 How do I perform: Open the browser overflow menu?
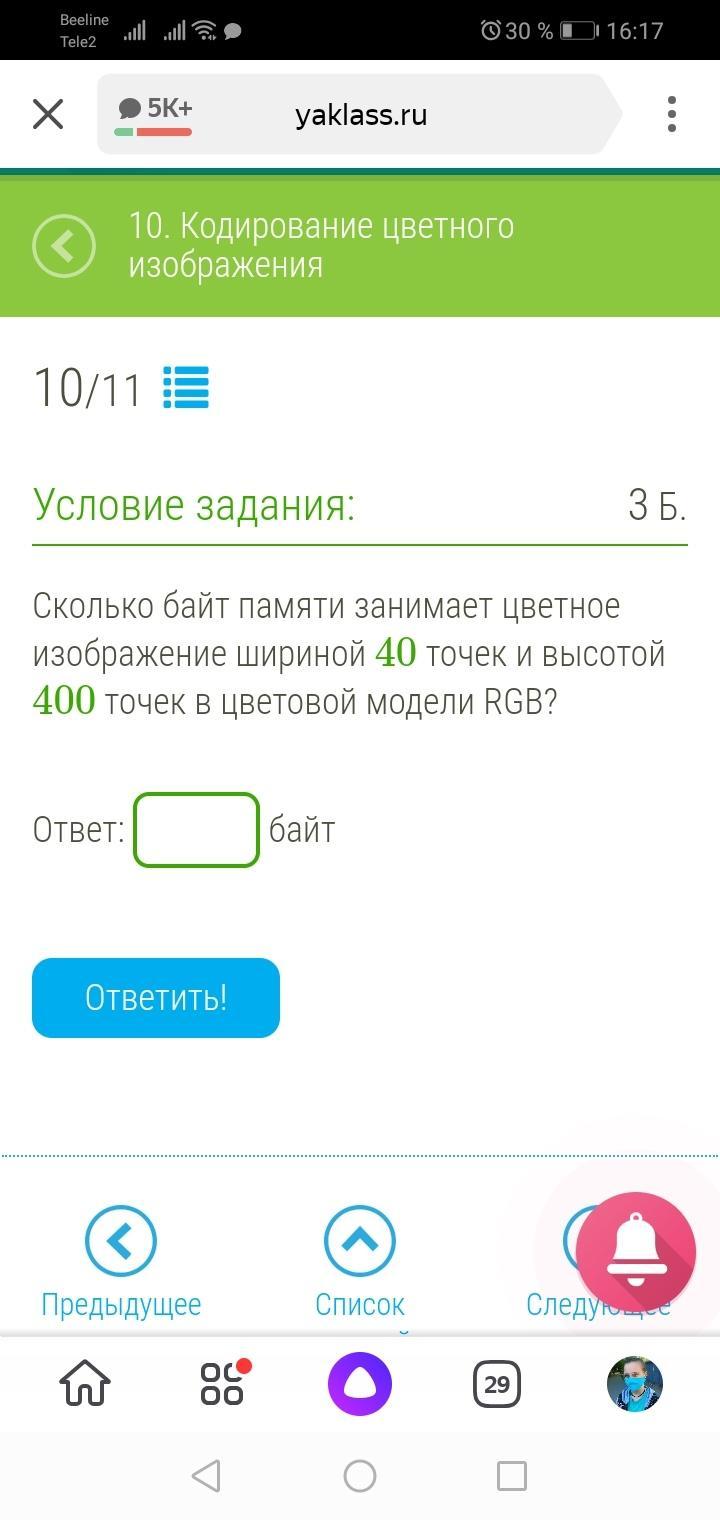(672, 114)
